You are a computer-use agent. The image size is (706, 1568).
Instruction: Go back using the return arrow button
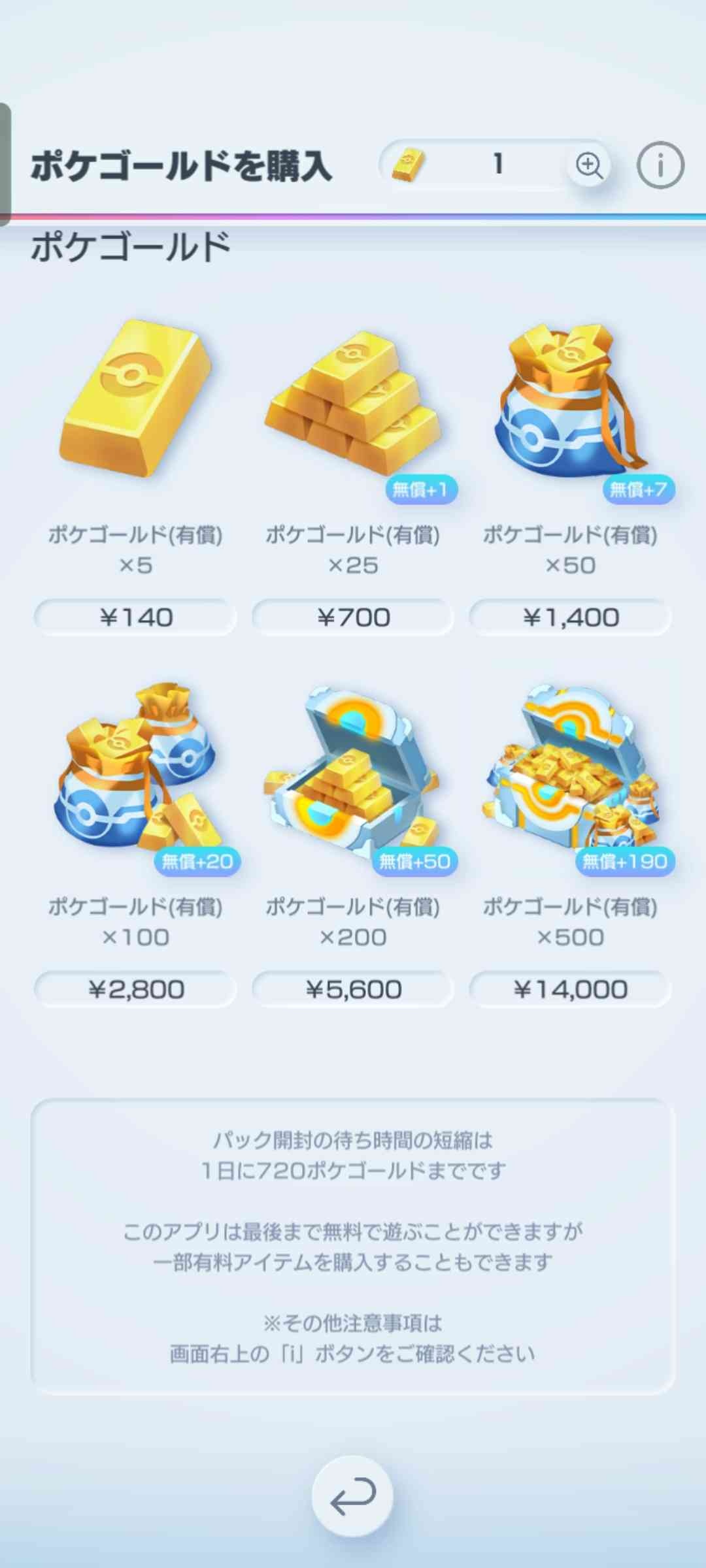[353, 1495]
